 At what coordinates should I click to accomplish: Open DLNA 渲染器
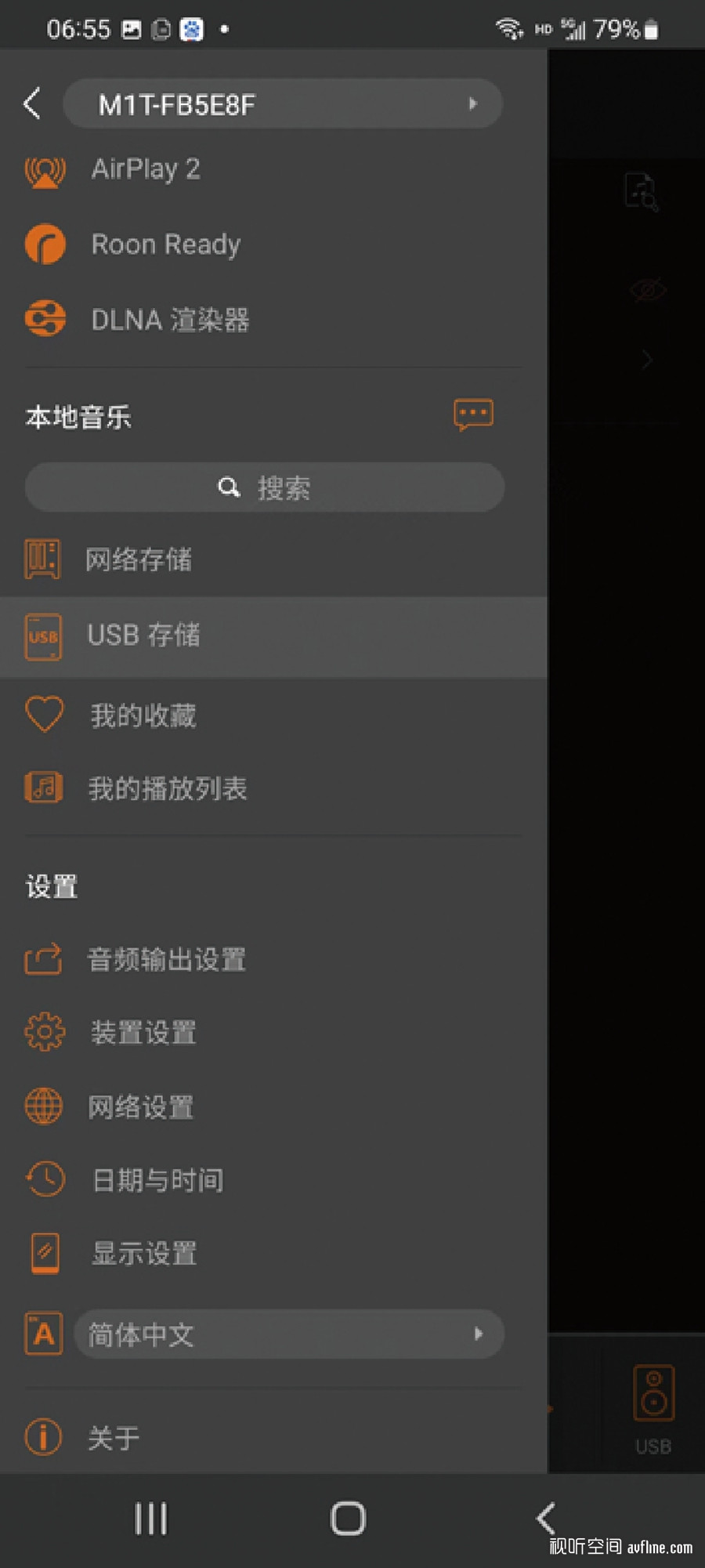click(x=273, y=320)
